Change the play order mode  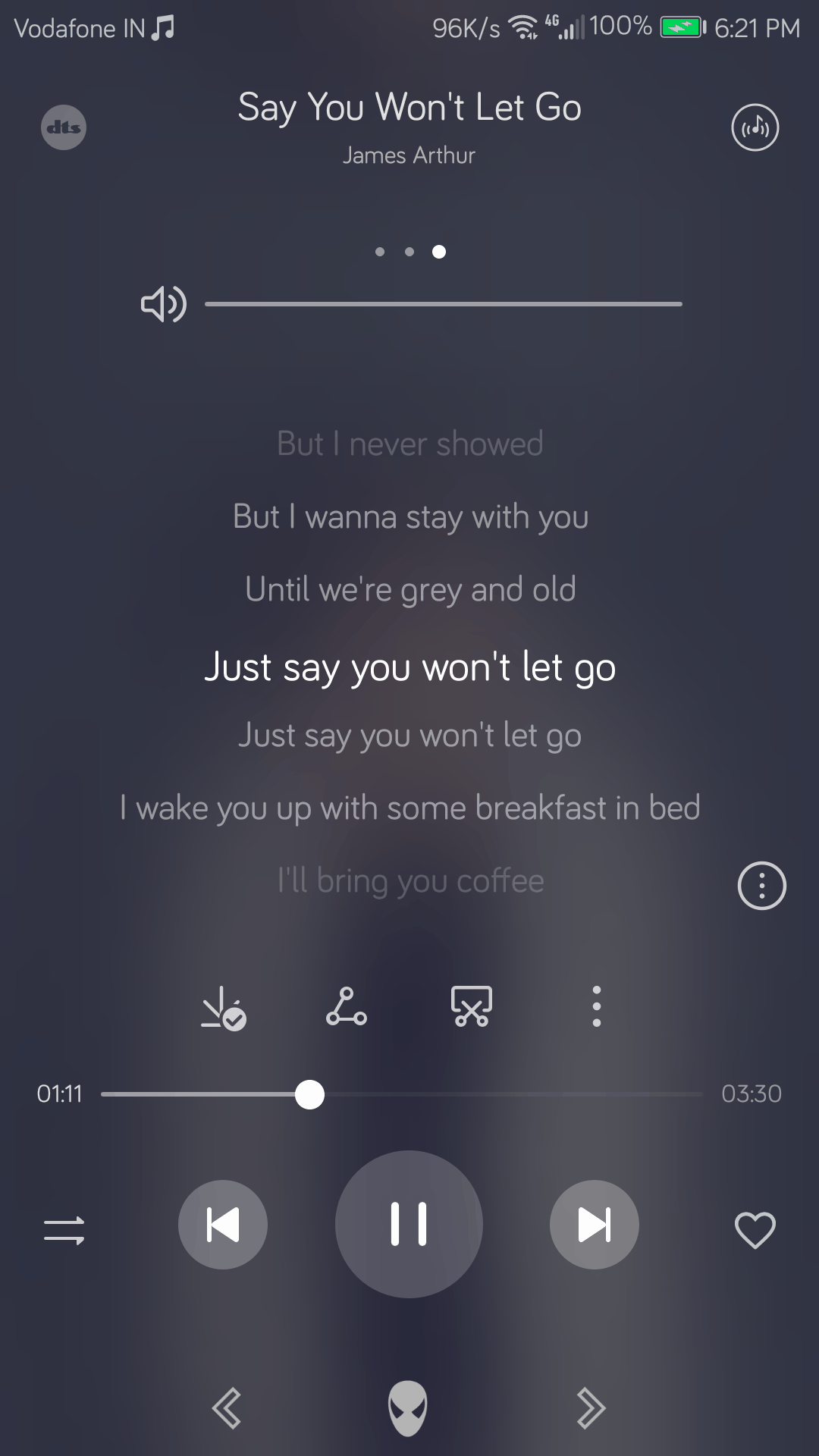tap(64, 1230)
